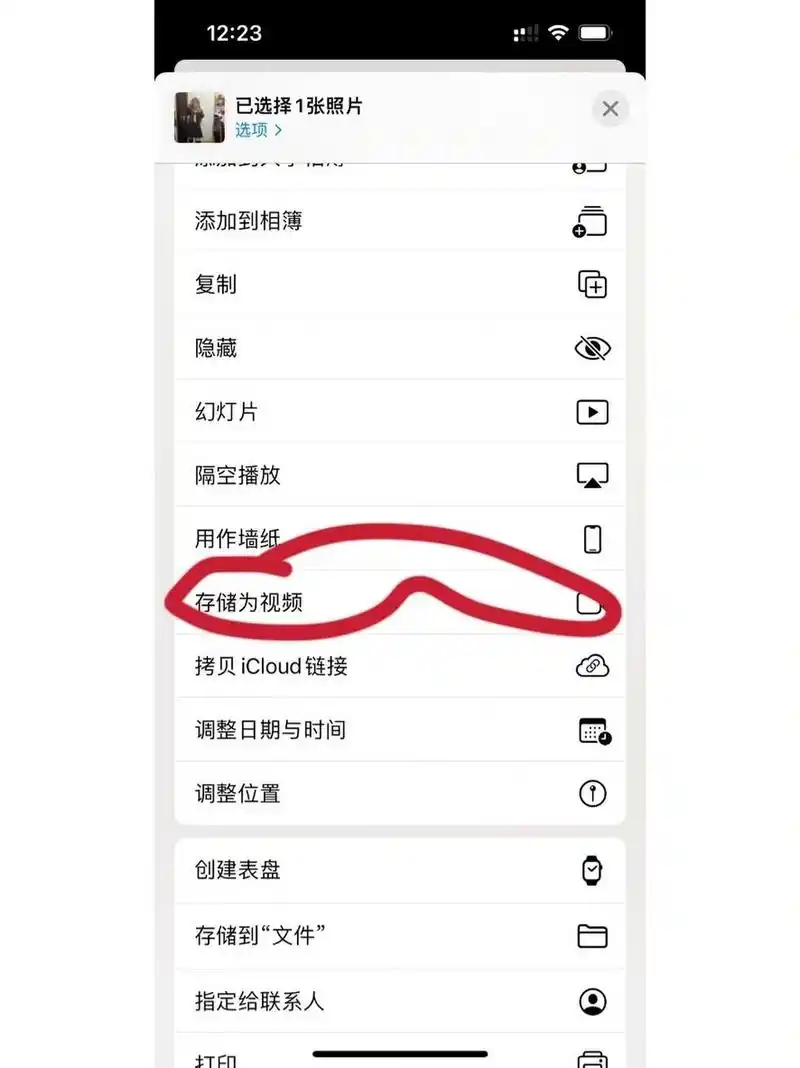The width and height of the screenshot is (800, 1068).
Task: Select 添加到相簿
Action: pyautogui.click(x=400, y=221)
